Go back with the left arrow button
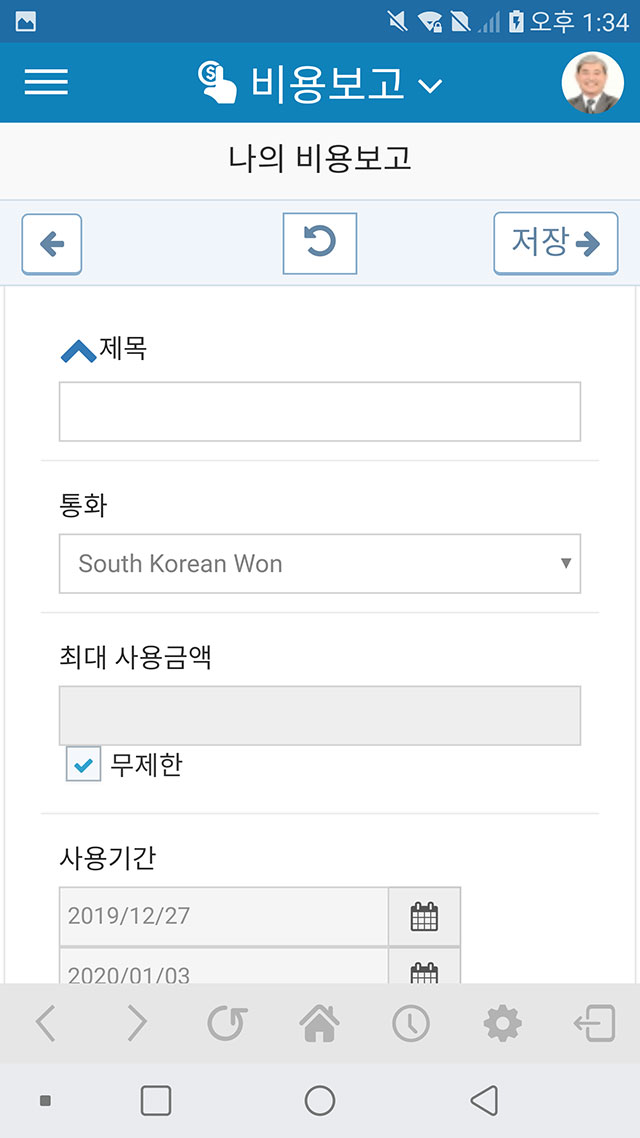 click(52, 245)
